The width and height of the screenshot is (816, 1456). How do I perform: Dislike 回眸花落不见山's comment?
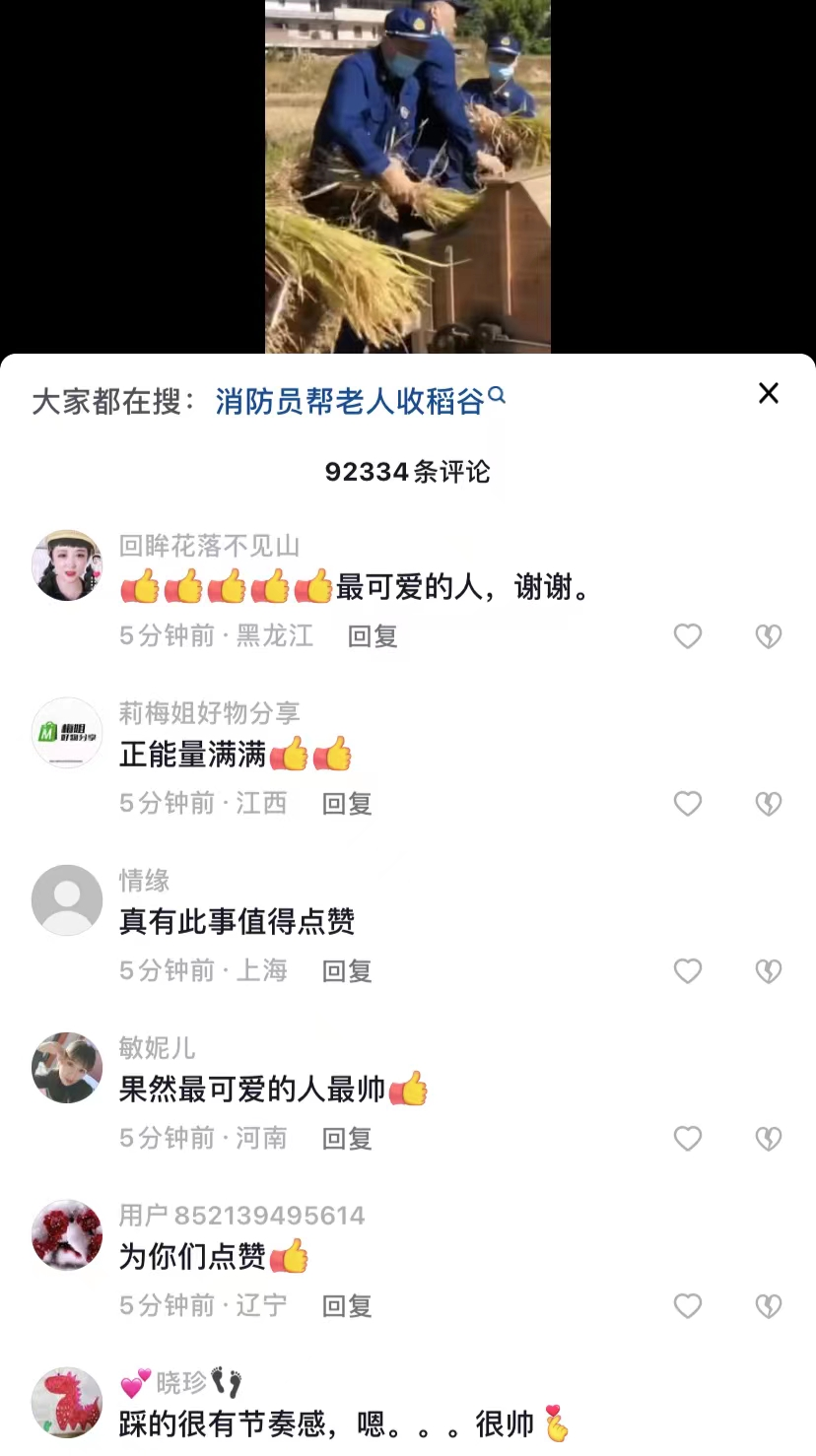tap(768, 636)
